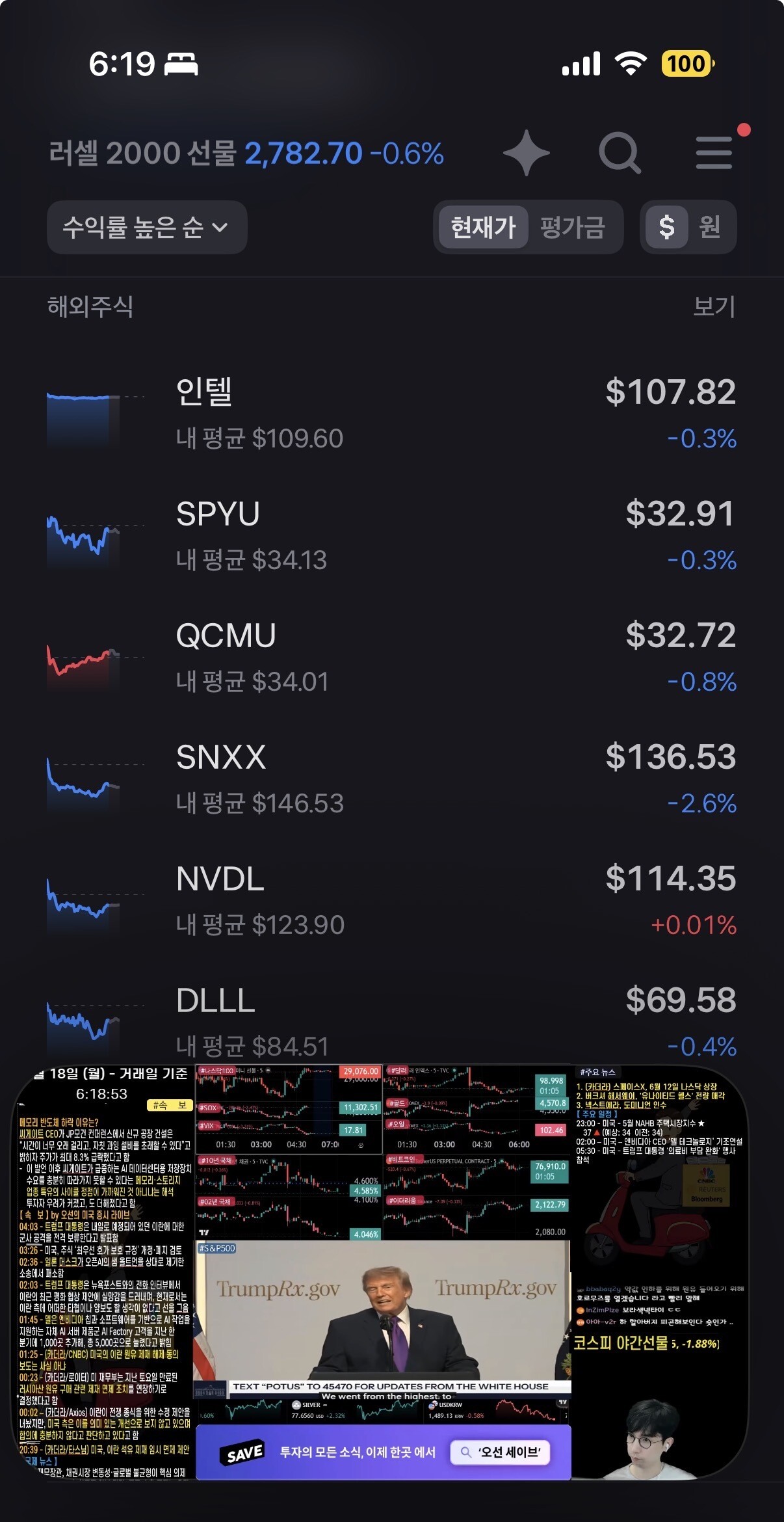Screen dimensions: 784x1522
Task: Open the search magnifier
Action: [x=620, y=154]
